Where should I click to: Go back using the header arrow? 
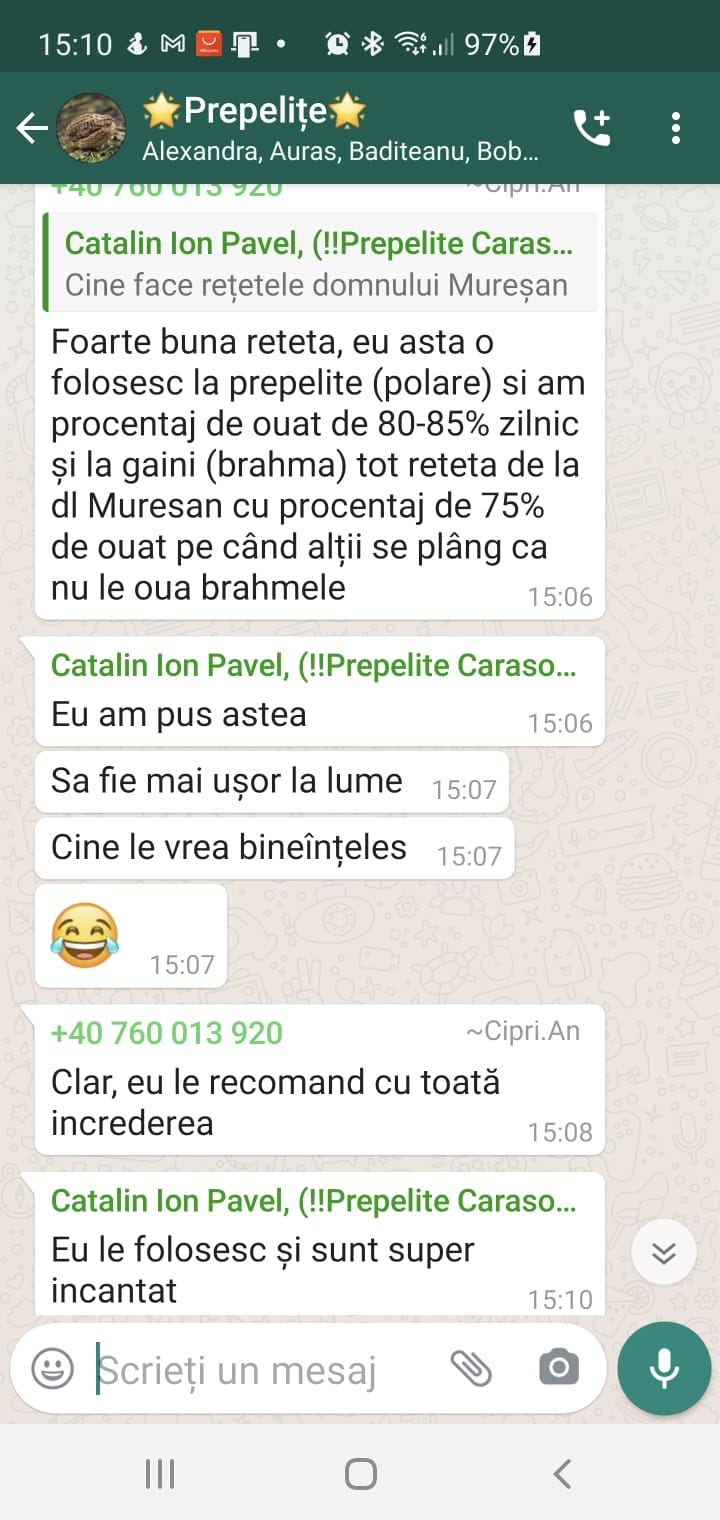point(32,128)
